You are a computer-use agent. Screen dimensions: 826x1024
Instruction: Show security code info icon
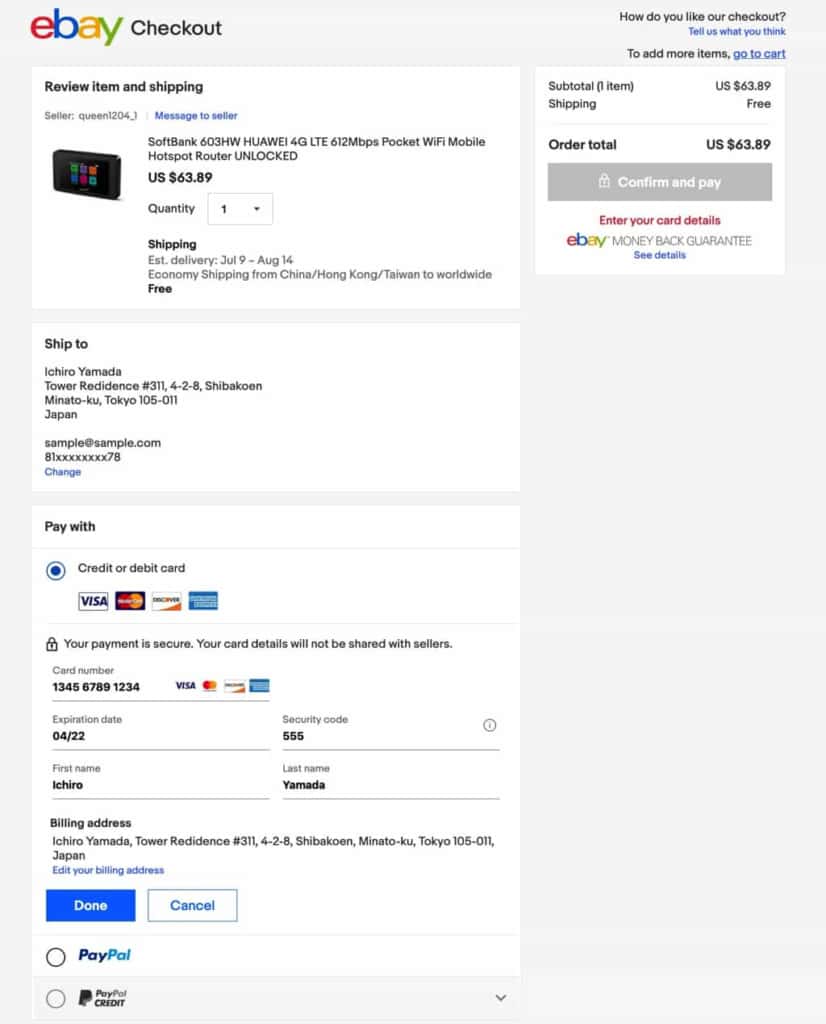(490, 726)
